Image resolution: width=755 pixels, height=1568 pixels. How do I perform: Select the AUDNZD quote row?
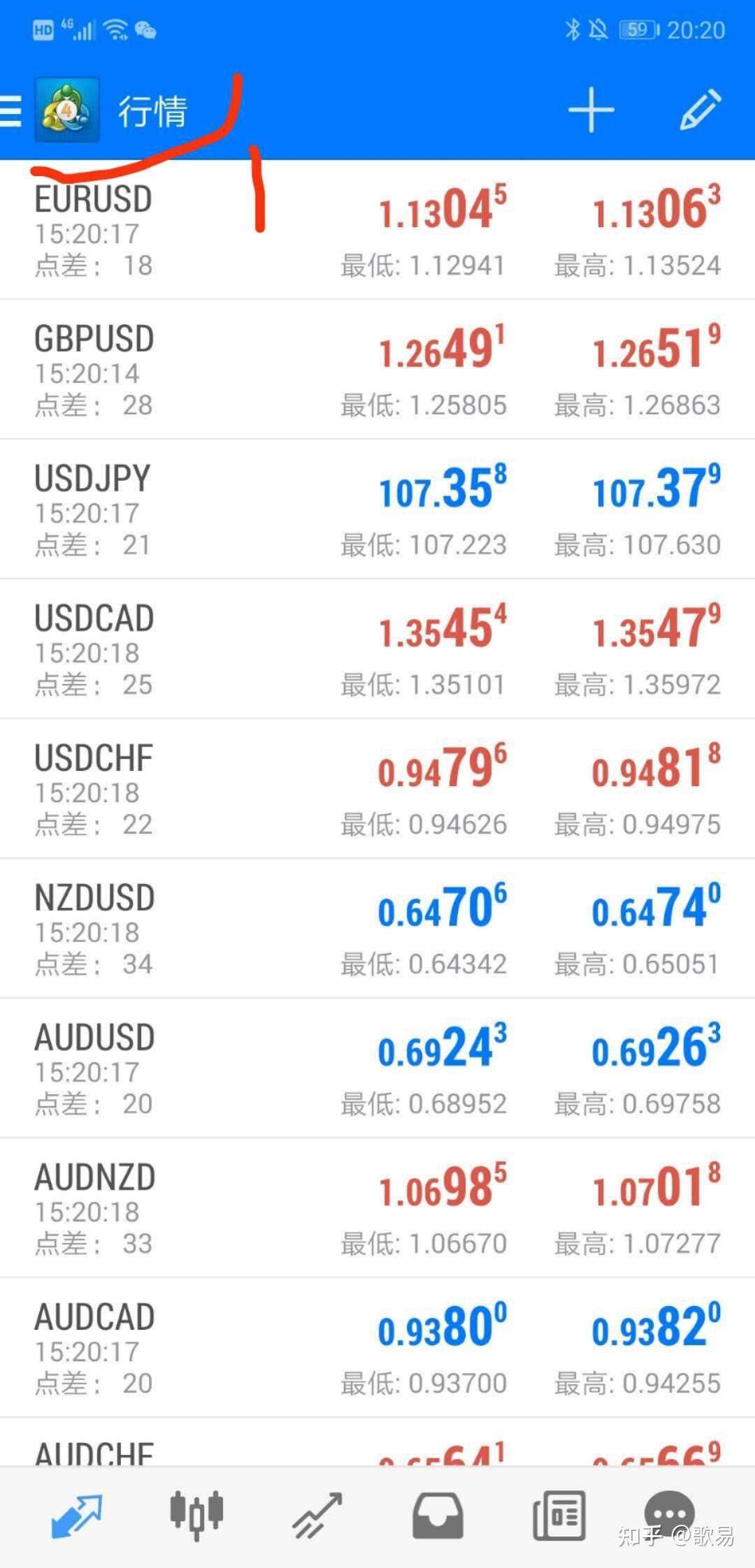pos(377,1209)
